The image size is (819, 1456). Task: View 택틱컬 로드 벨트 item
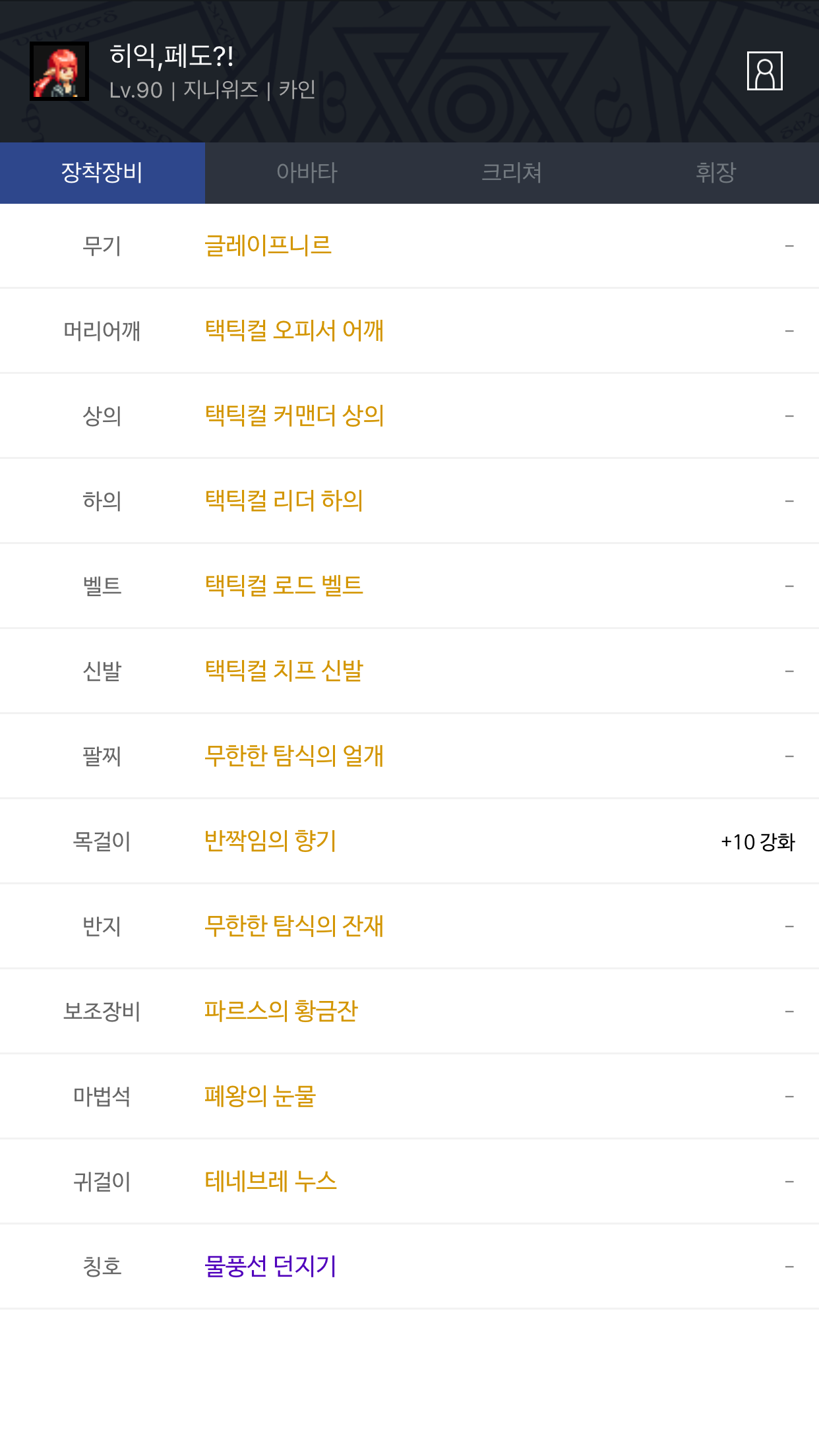[x=284, y=586]
